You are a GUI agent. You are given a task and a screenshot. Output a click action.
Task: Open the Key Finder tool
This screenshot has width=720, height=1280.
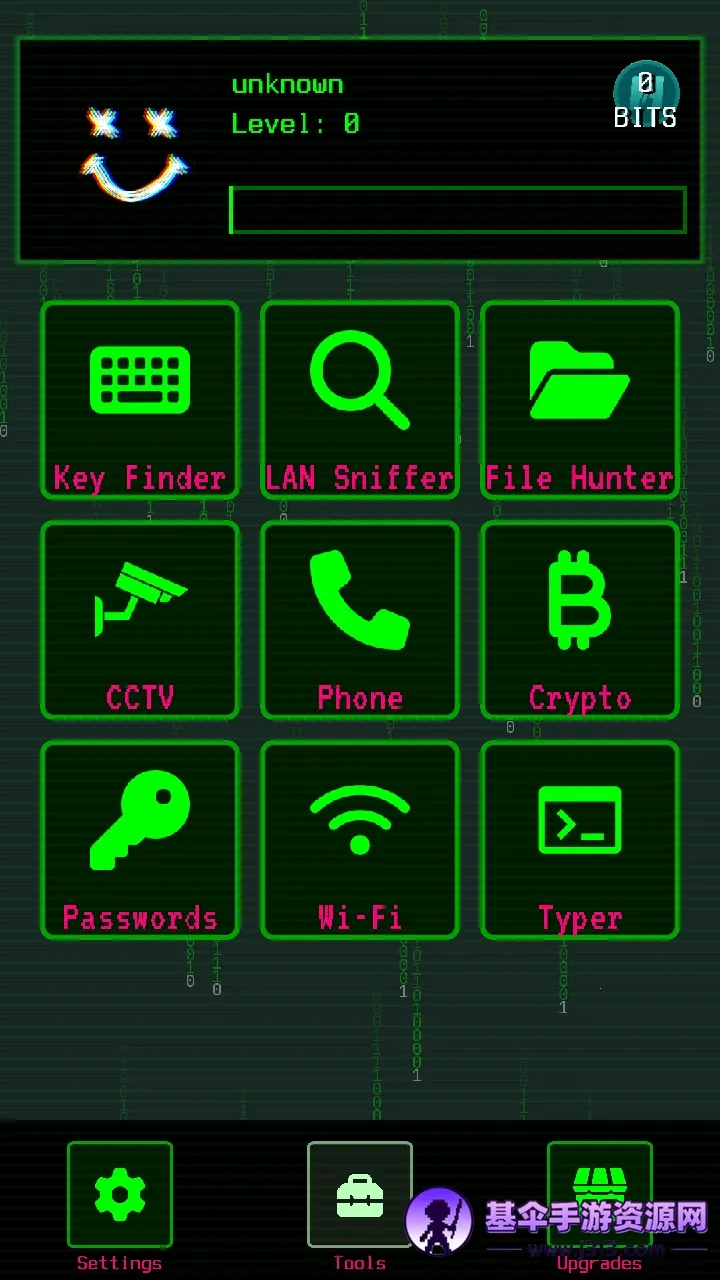[140, 400]
